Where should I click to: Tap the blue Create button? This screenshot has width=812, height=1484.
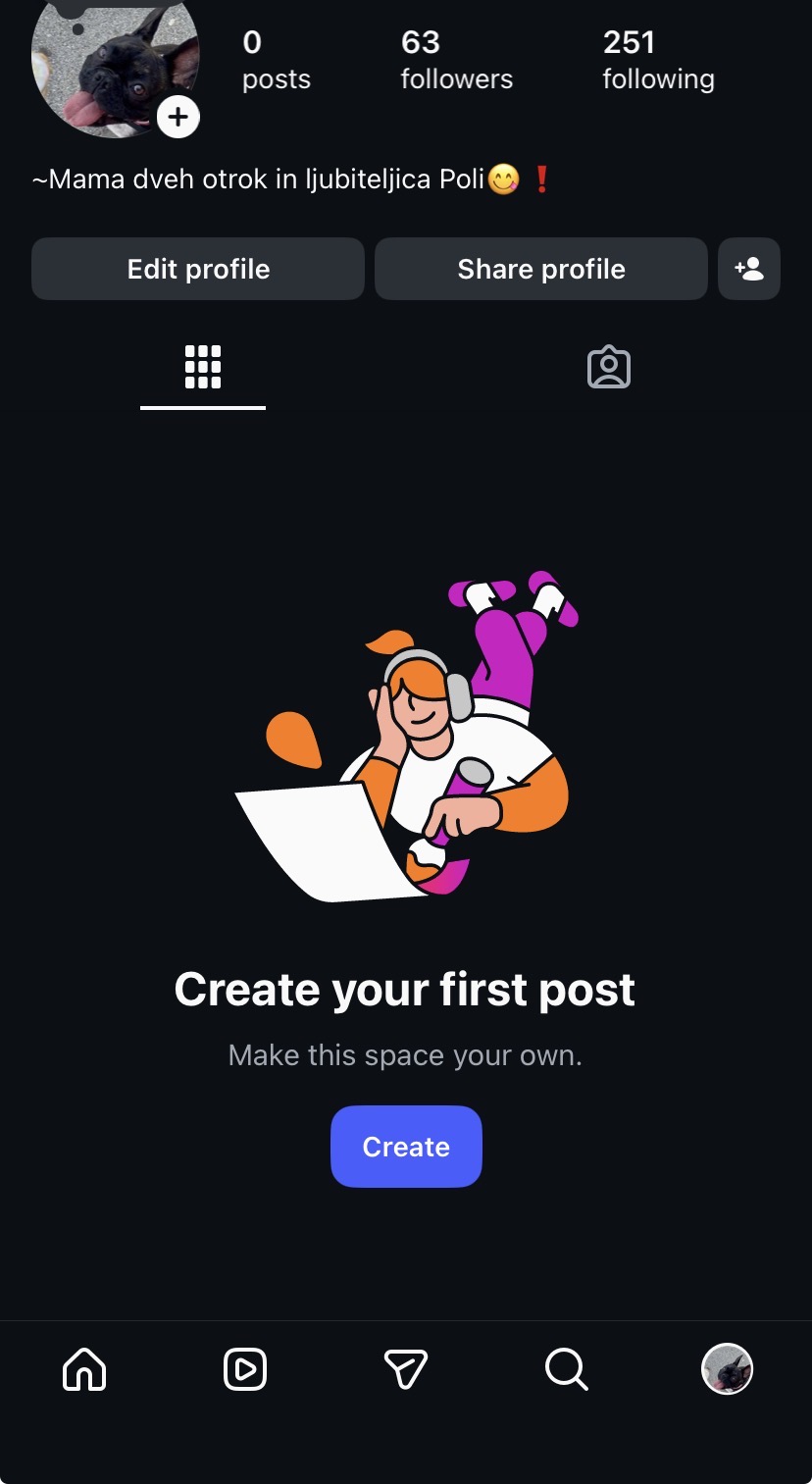pos(406,1147)
